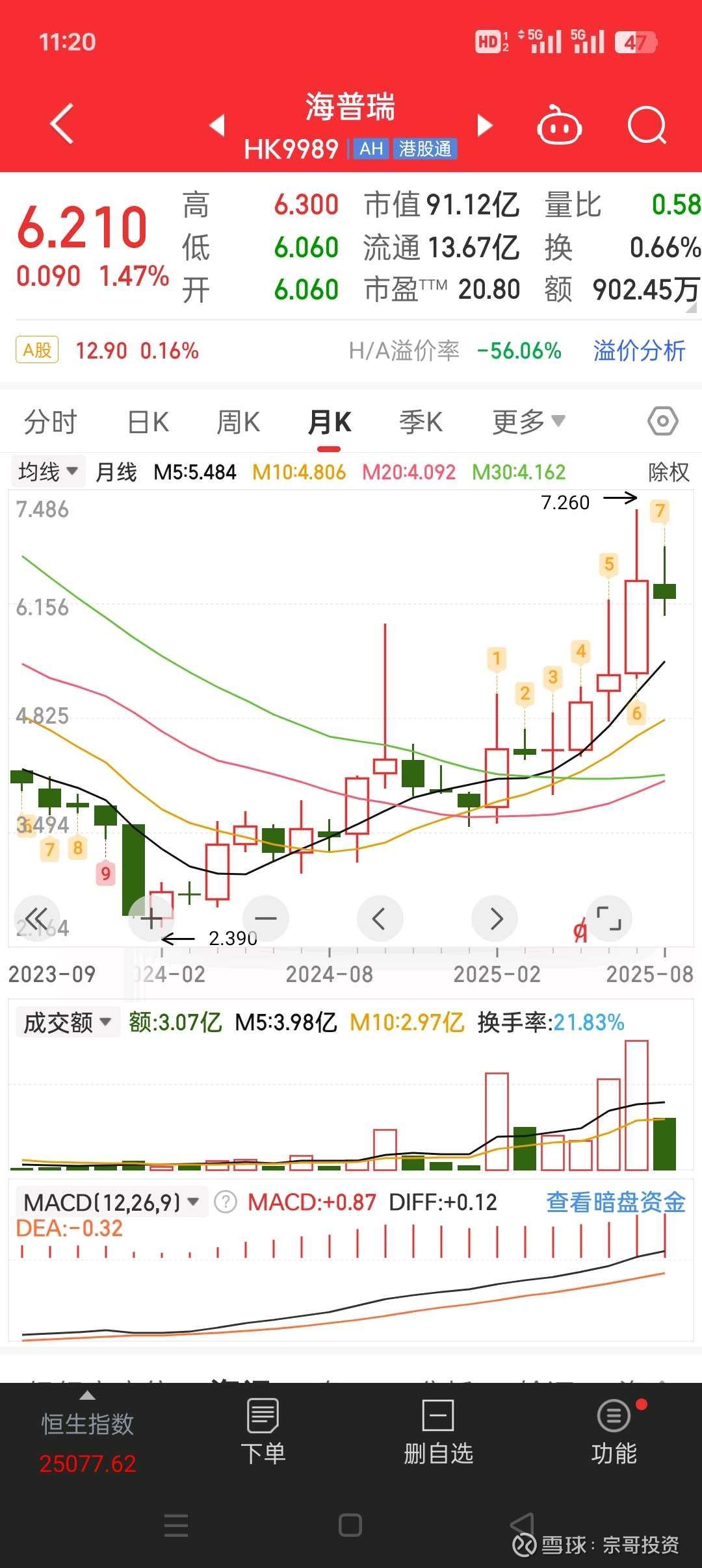The image size is (702, 1568).
Task: Zoom out the chart with minus button
Action: click(x=265, y=918)
